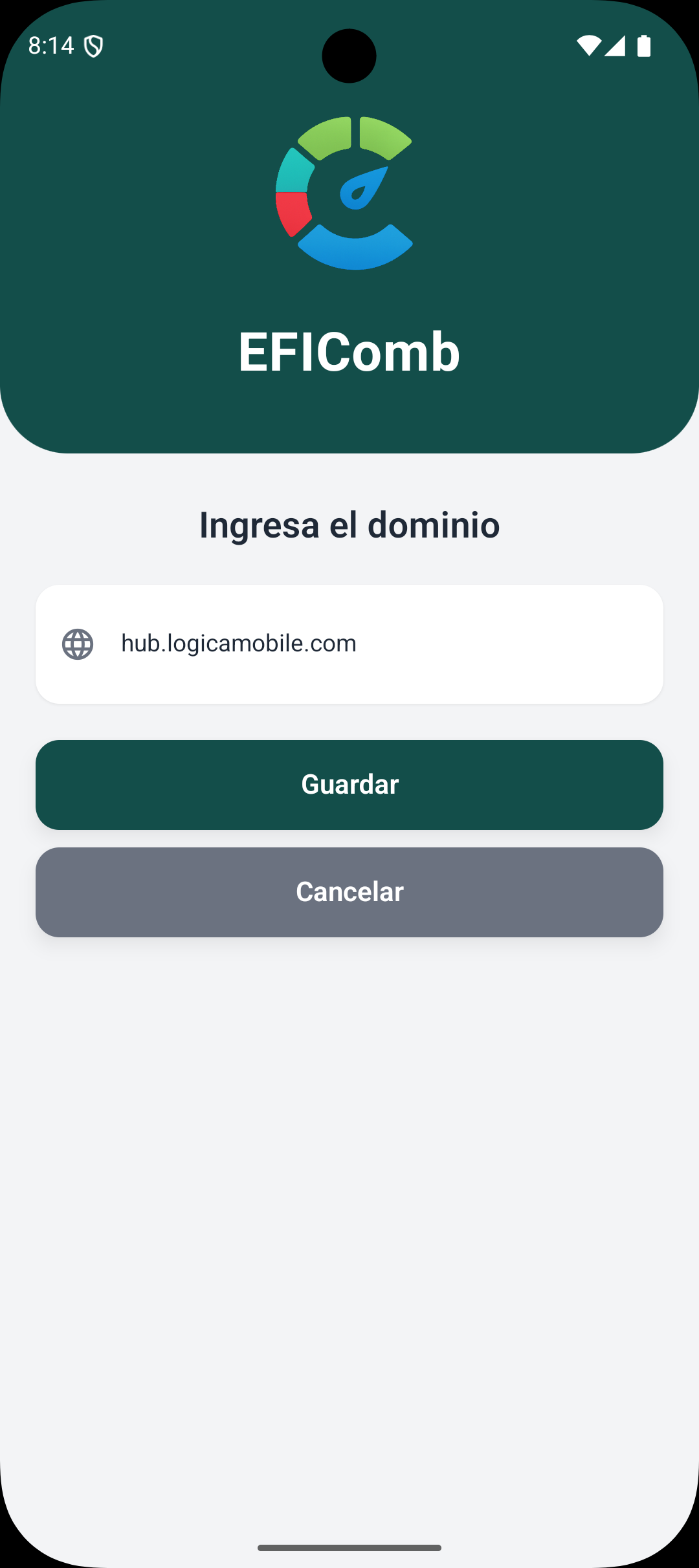
Task: Select the domain input field
Action: [349, 643]
